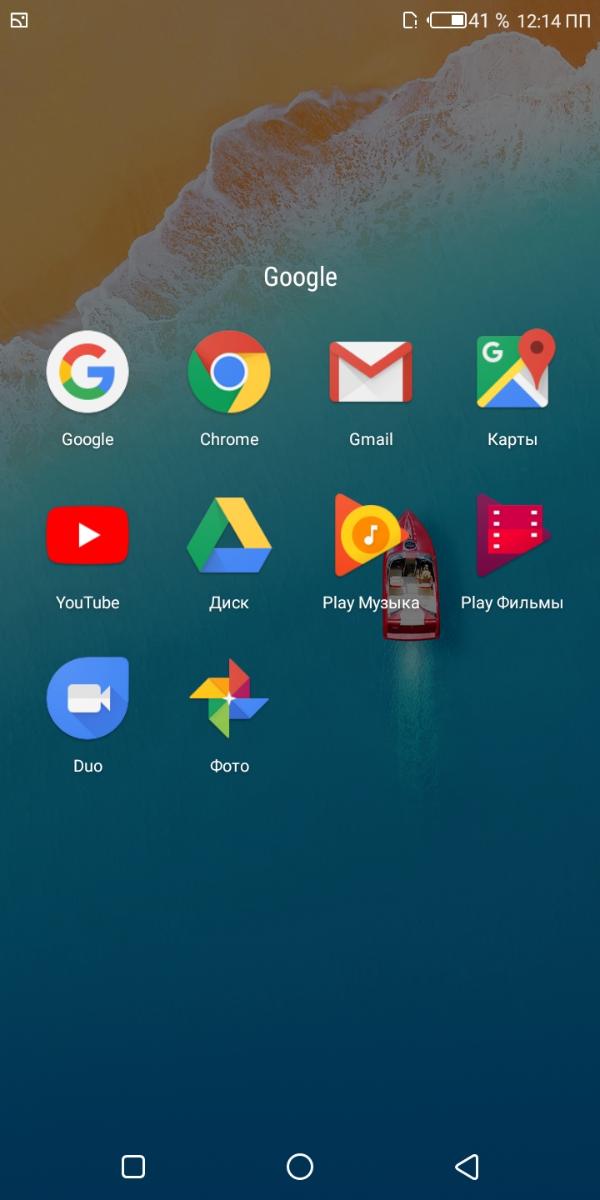600x1200 pixels.
Task: Show recent apps
Action: (133, 1166)
